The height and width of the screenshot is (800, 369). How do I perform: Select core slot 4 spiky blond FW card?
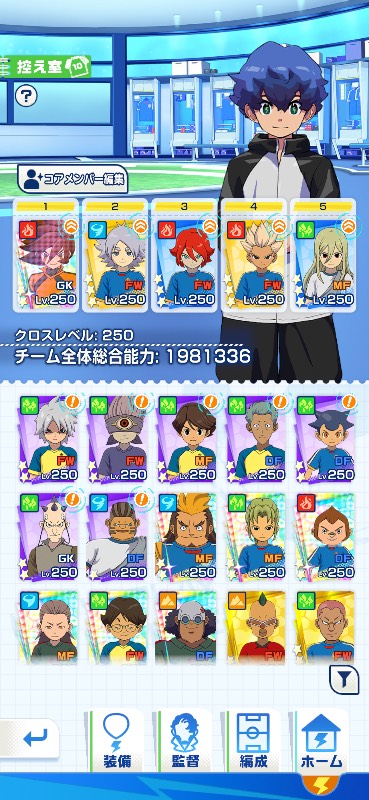tap(254, 255)
